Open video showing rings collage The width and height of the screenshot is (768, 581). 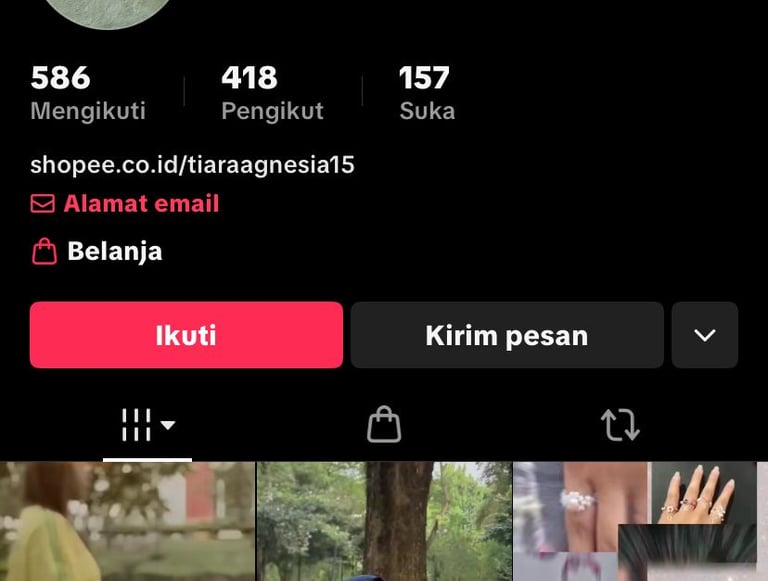coord(641,522)
